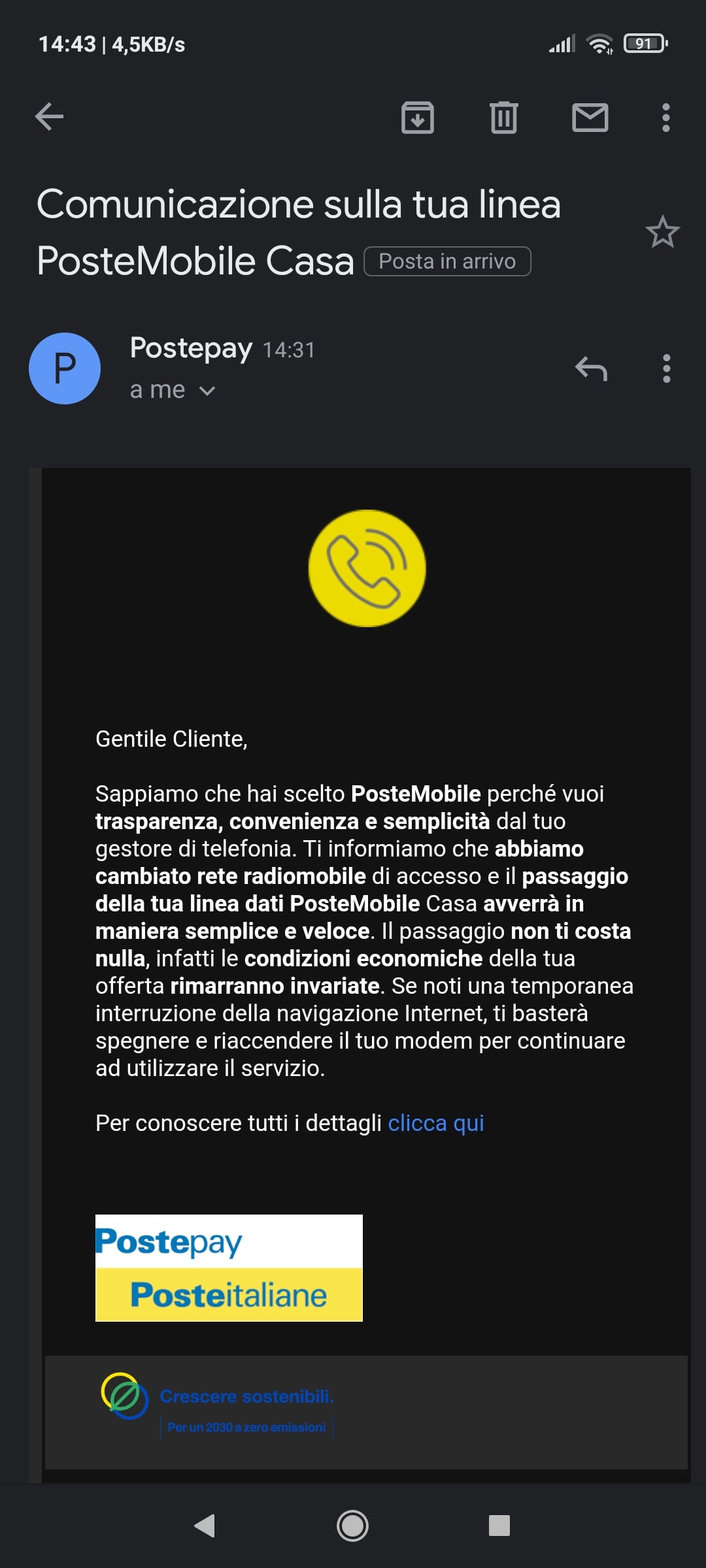Delete this email with the trash icon

click(503, 118)
